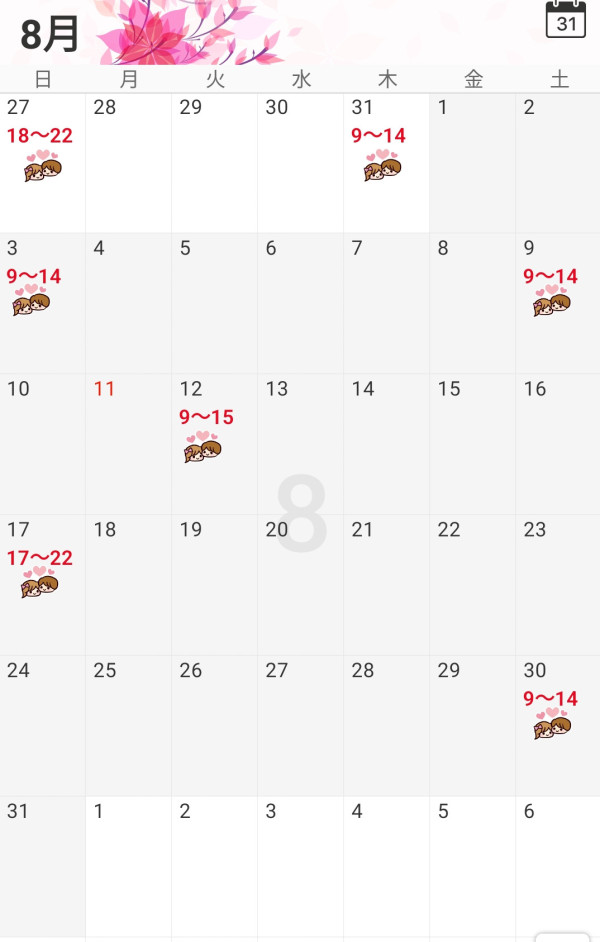The height and width of the screenshot is (942, 600).
Task: Choose August 15 on the calendar
Action: click(472, 444)
